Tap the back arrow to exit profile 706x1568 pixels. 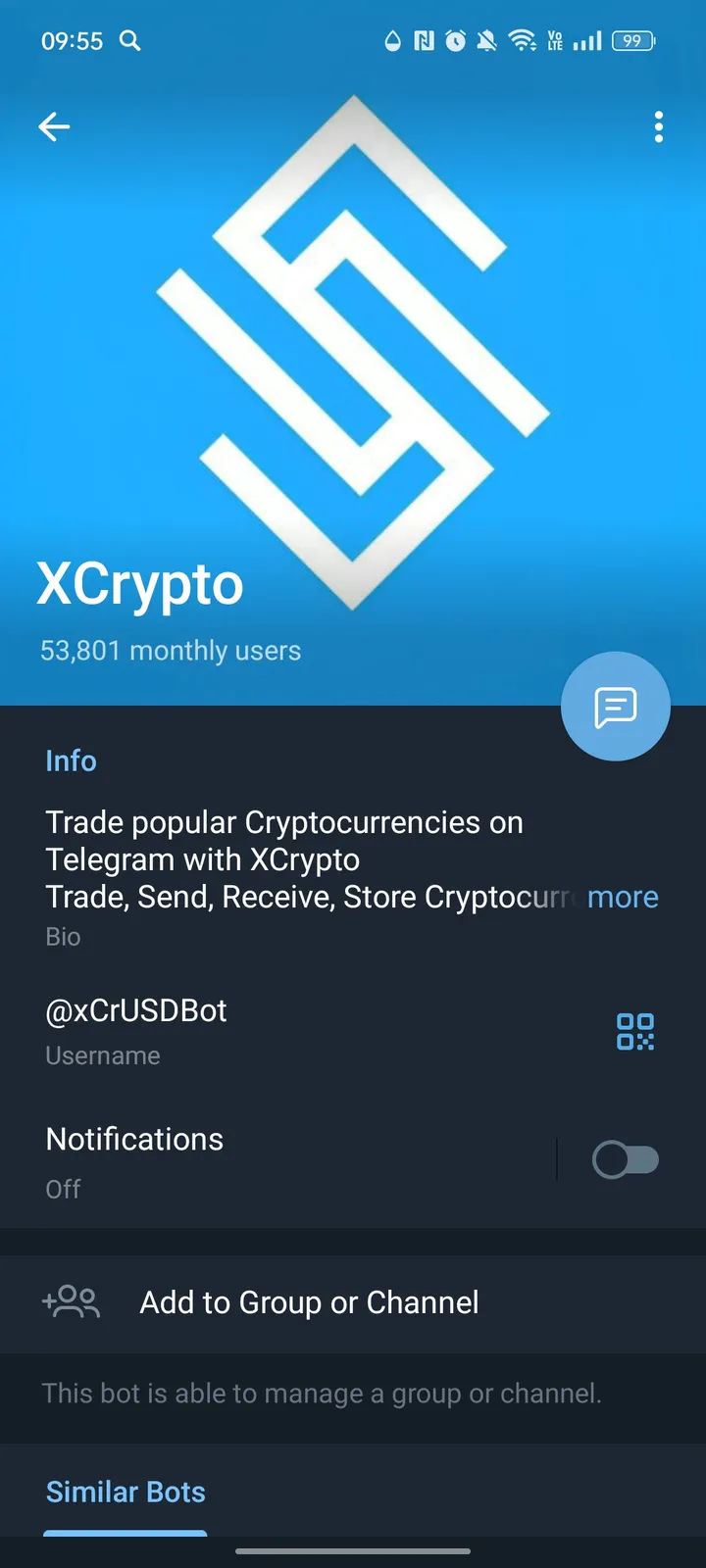click(x=54, y=127)
